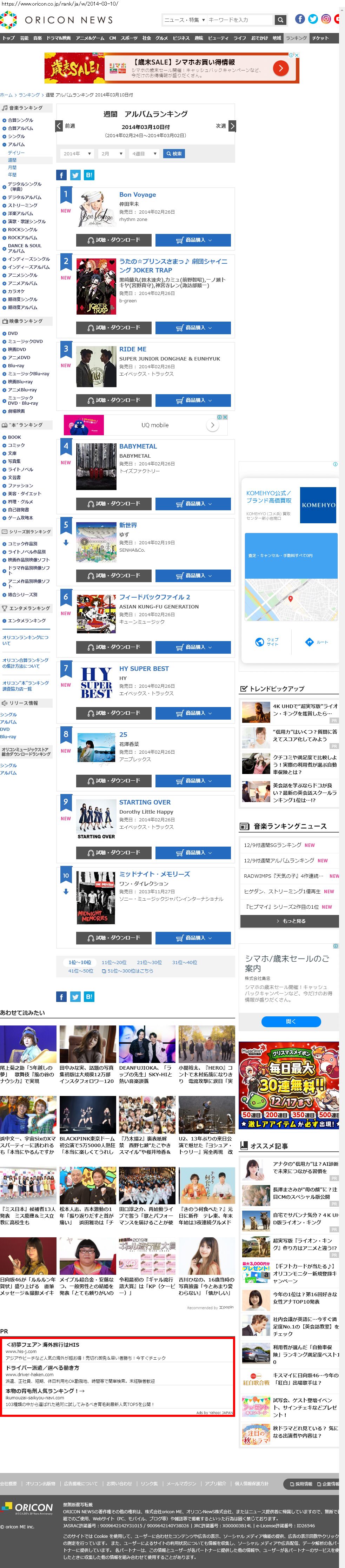Tap the blue 検索 button

[x=173, y=154]
